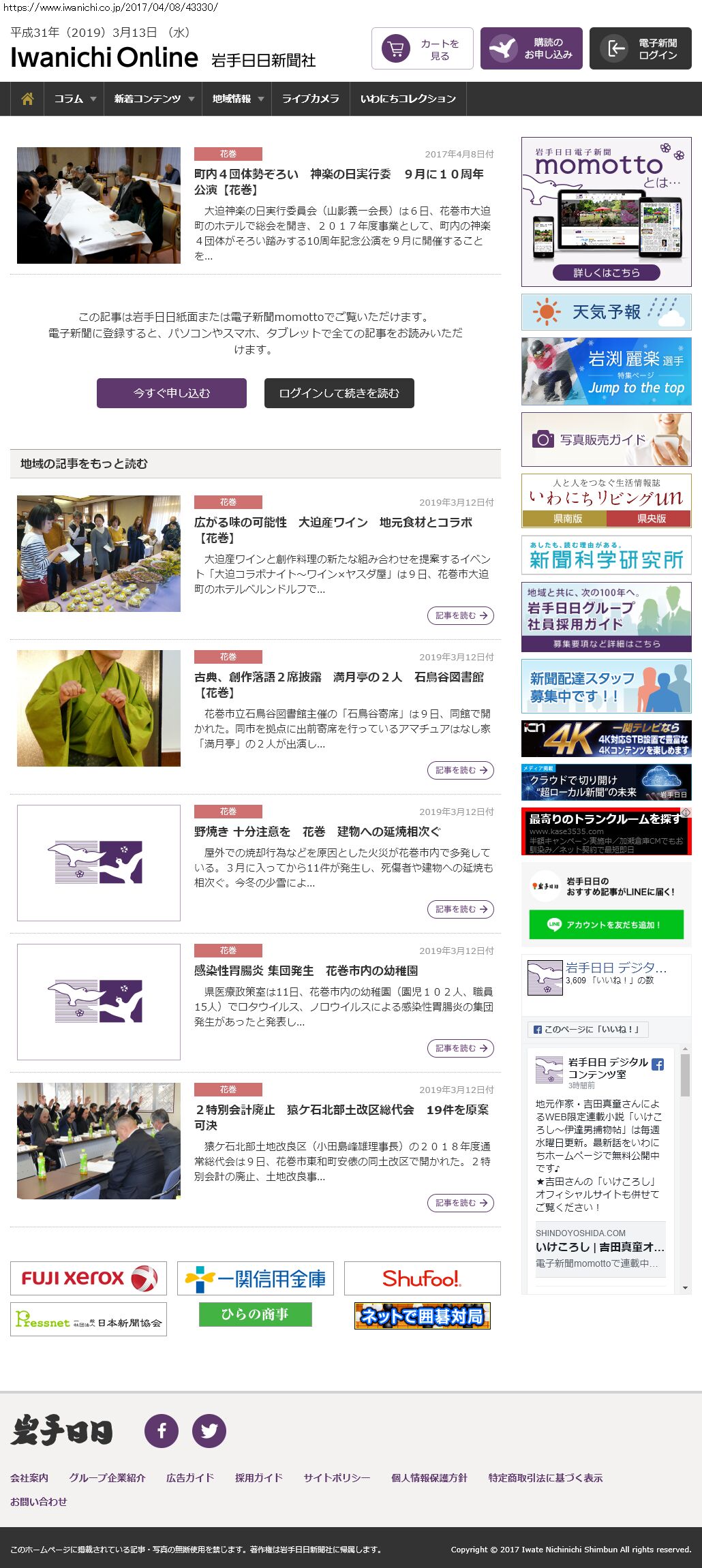Screen dimensions: 702x1568
Task: Open ライブカメラ page
Action: [310, 99]
